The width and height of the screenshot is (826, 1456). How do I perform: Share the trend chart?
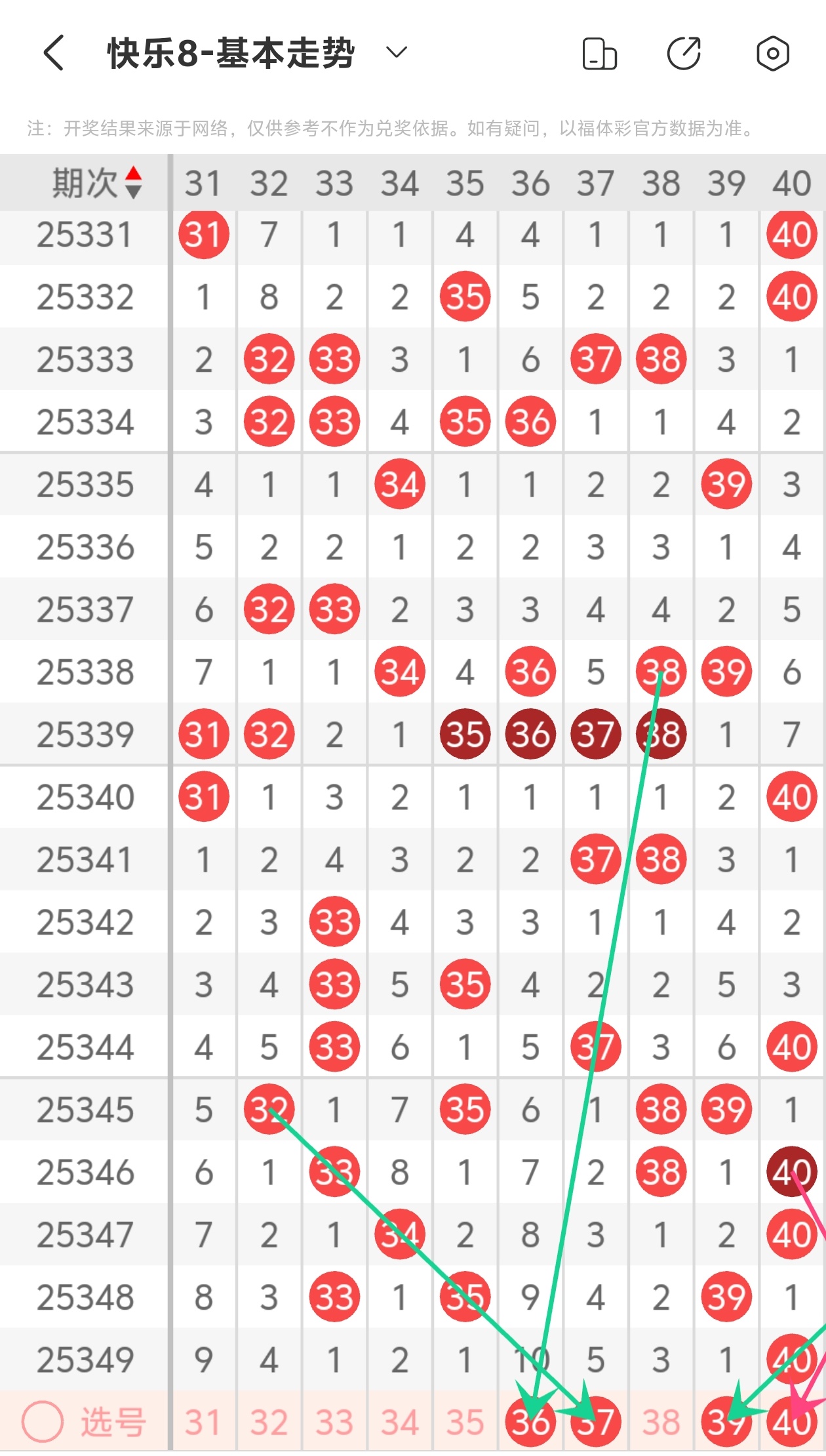coord(684,54)
